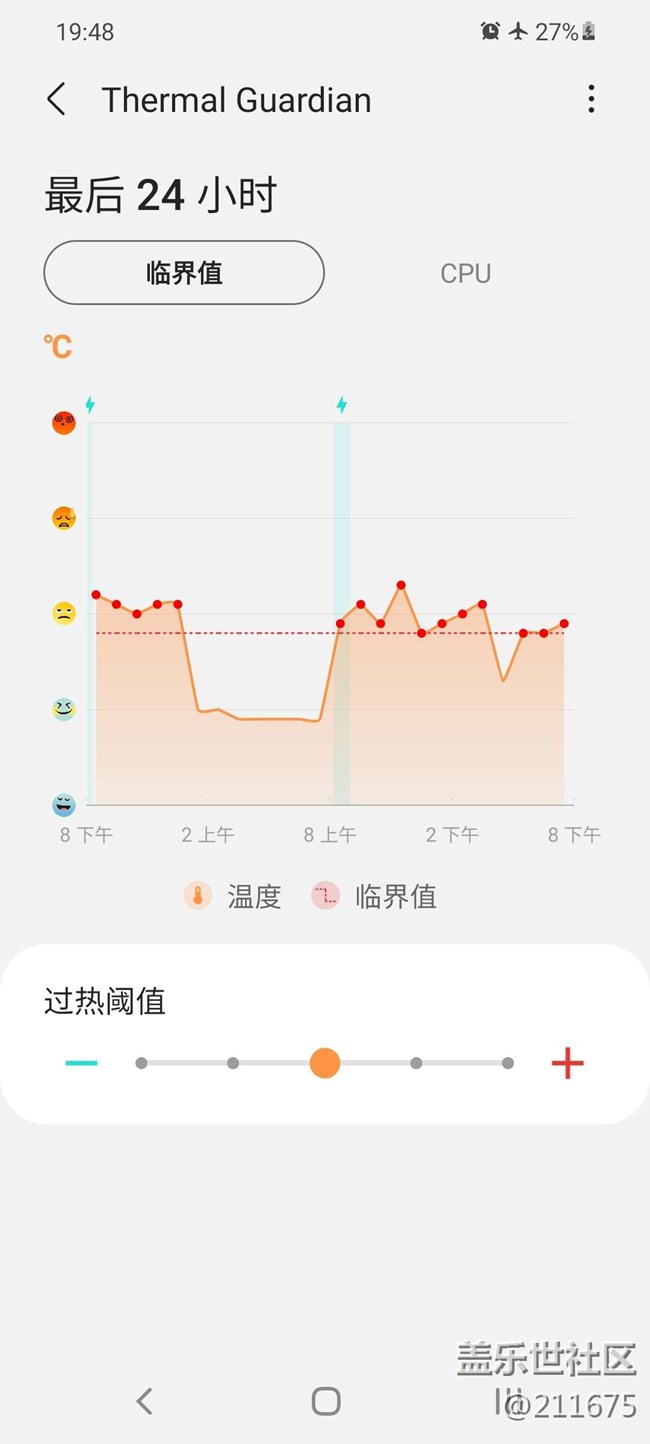Image resolution: width=650 pixels, height=1444 pixels.
Task: Switch to the CPU tab
Action: [465, 273]
